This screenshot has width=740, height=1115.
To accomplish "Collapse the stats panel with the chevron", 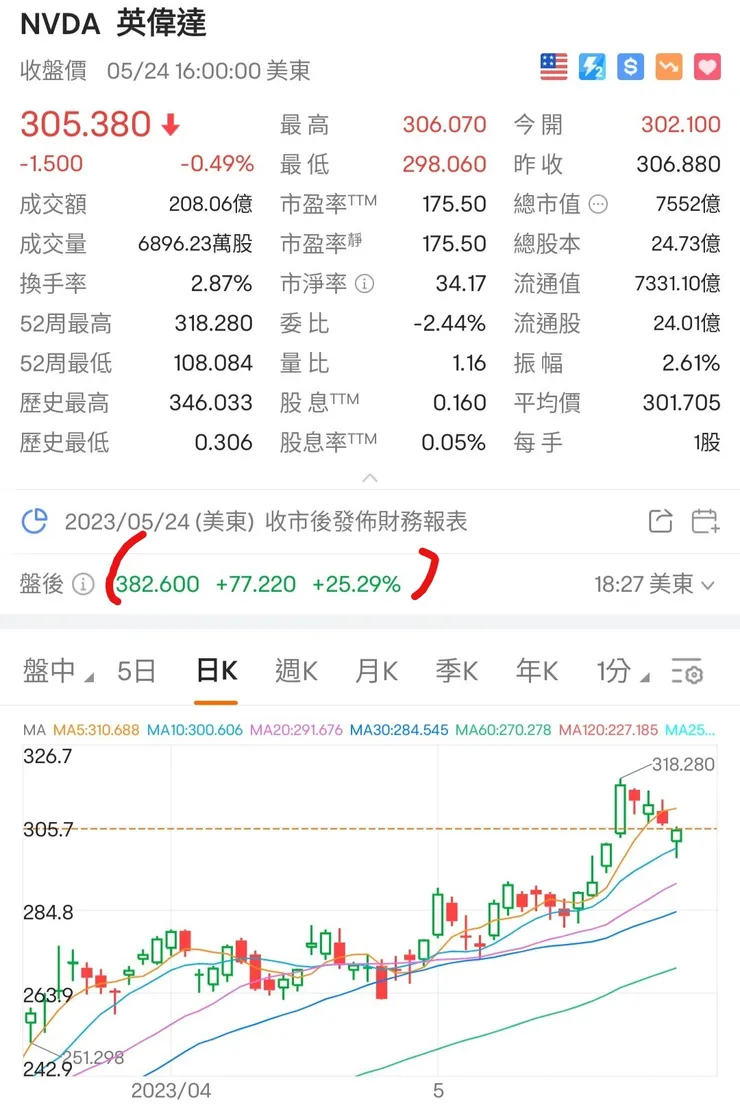I will 370,478.
